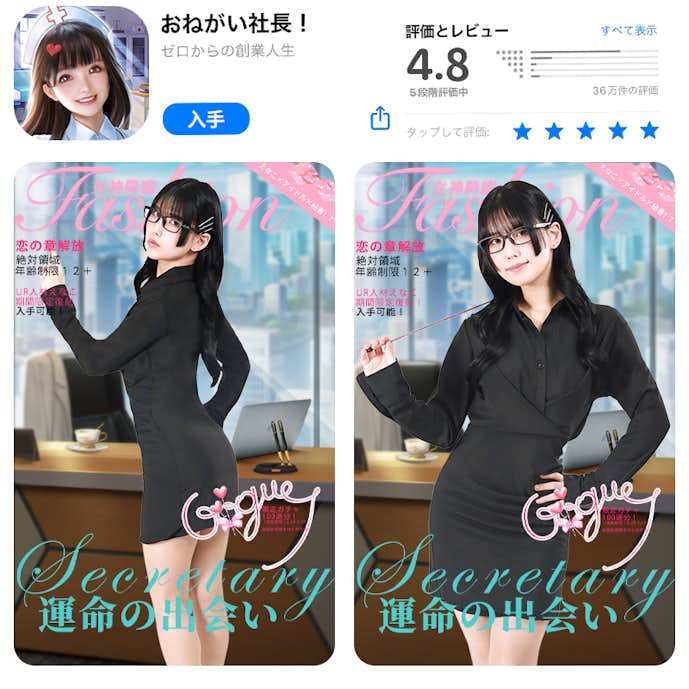Open the first screenshot showing back pose
Viewport: 689px width, 689px height.
[x=174, y=412]
